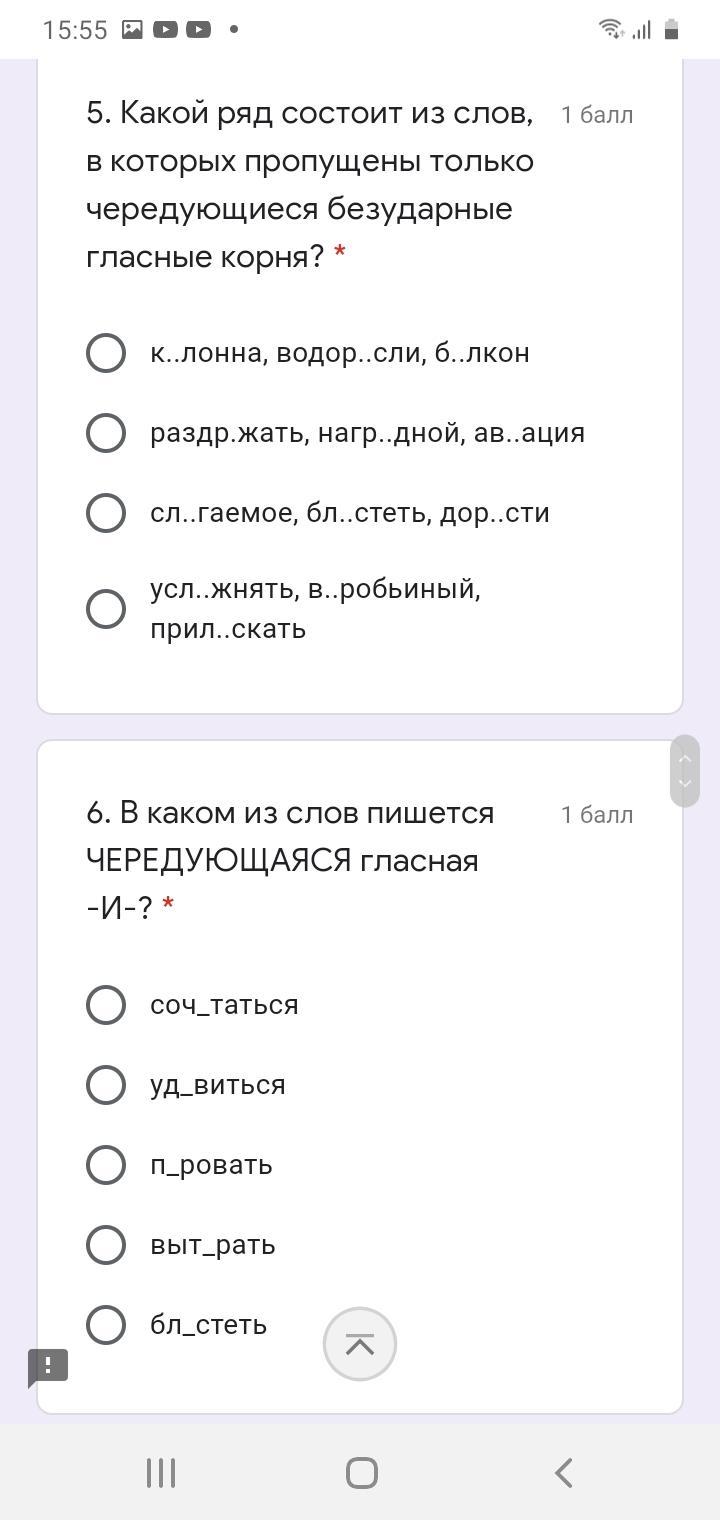Pick answer 'сл..гаемое, бл..стеть, дор..сти'

(106, 513)
